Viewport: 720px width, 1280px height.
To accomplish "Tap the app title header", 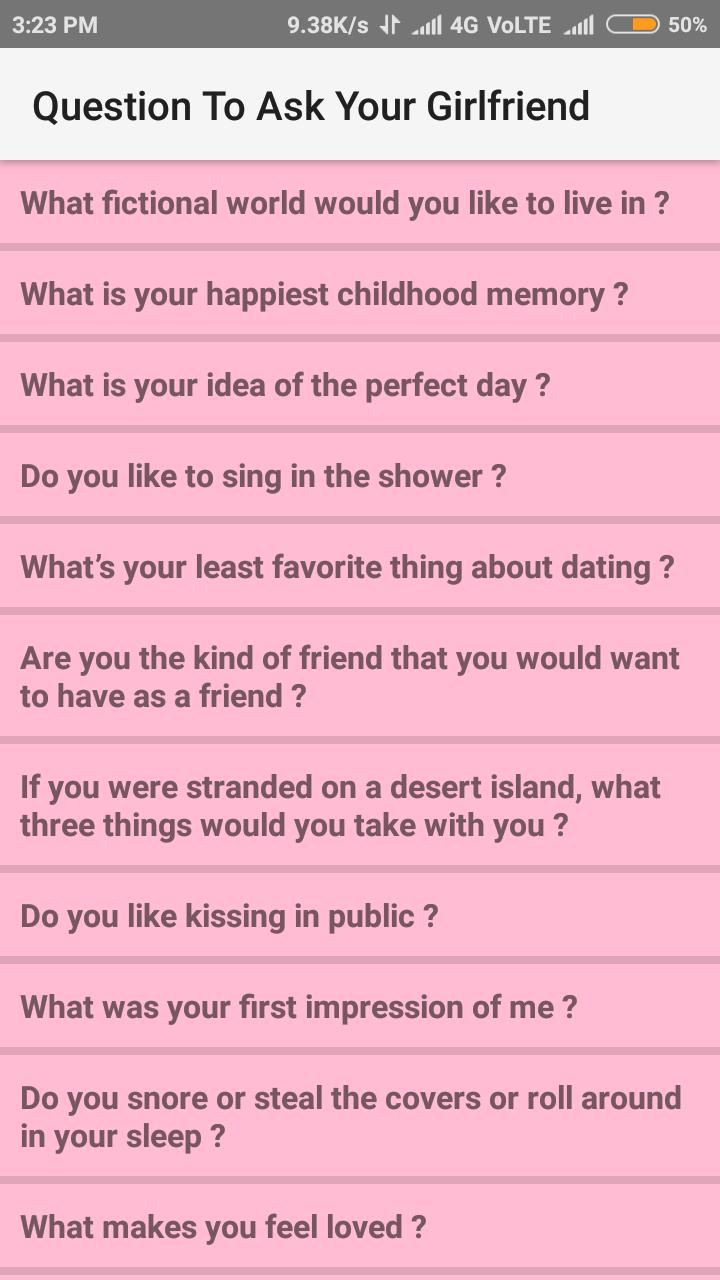I will coord(312,105).
